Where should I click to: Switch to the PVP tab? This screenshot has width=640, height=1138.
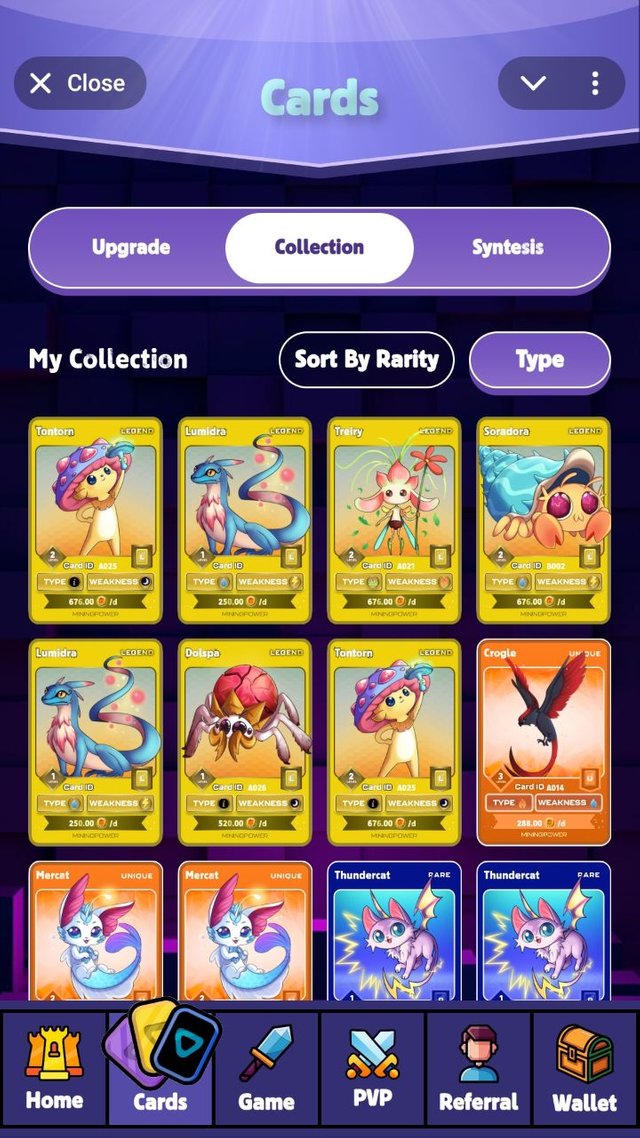(x=372, y=1069)
